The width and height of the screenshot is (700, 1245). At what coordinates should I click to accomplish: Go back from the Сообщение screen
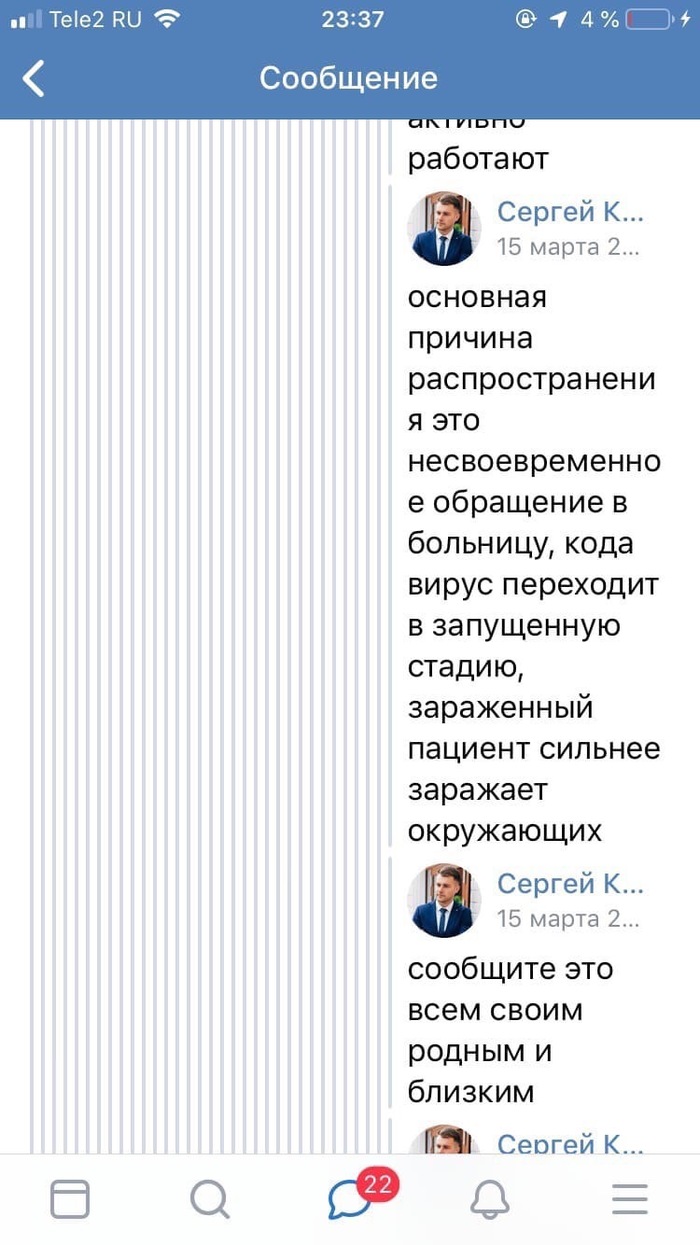[34, 78]
